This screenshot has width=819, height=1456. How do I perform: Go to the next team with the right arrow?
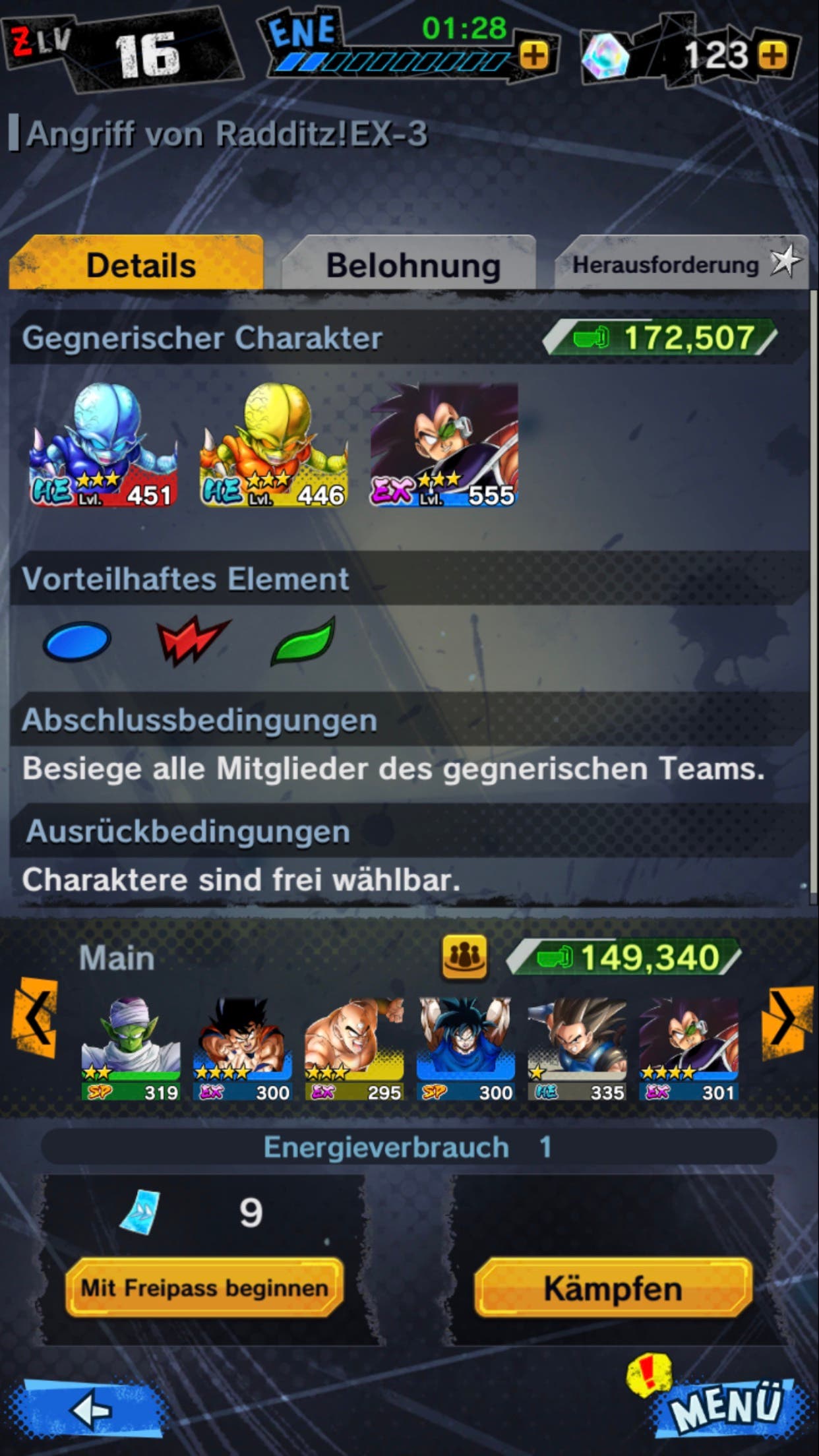[x=785, y=1019]
